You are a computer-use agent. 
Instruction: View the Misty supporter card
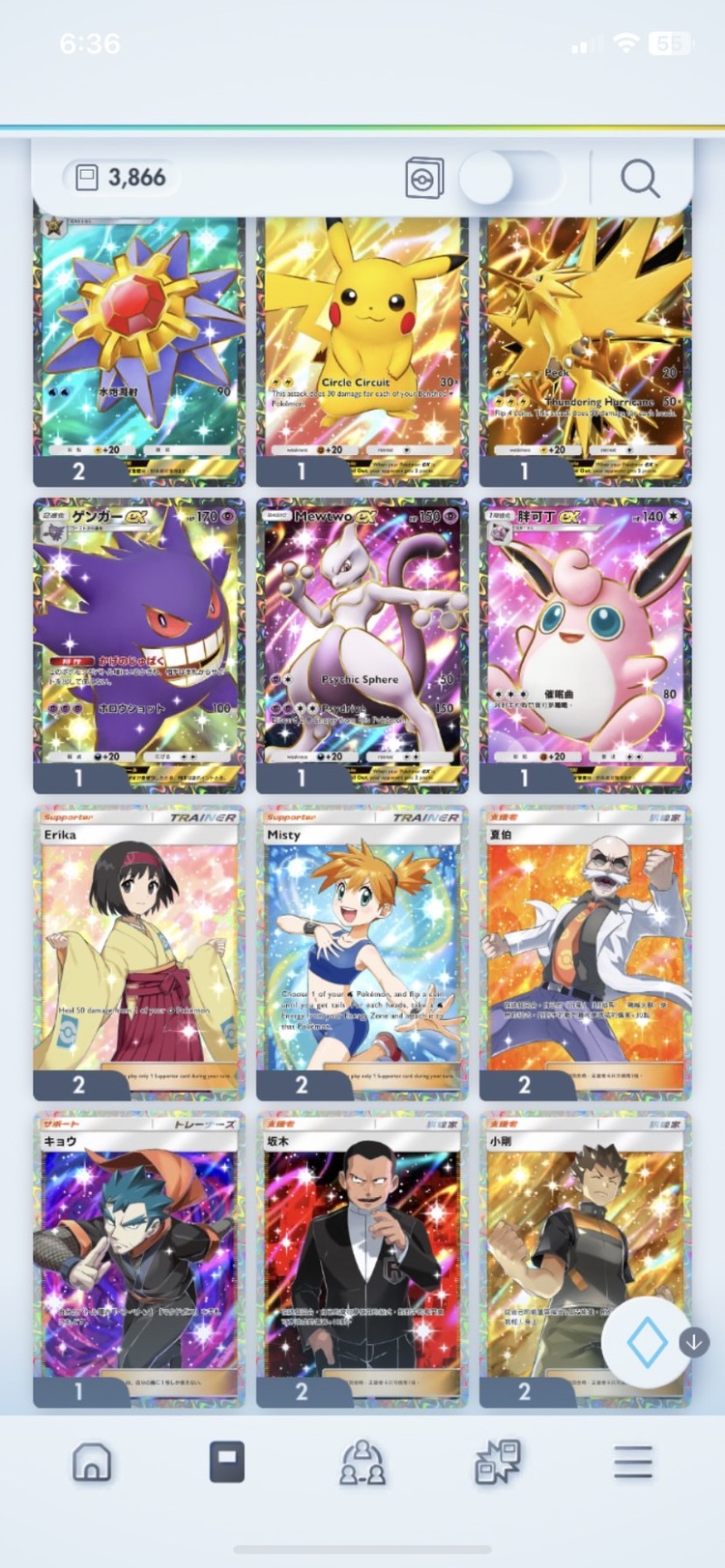[x=362, y=947]
